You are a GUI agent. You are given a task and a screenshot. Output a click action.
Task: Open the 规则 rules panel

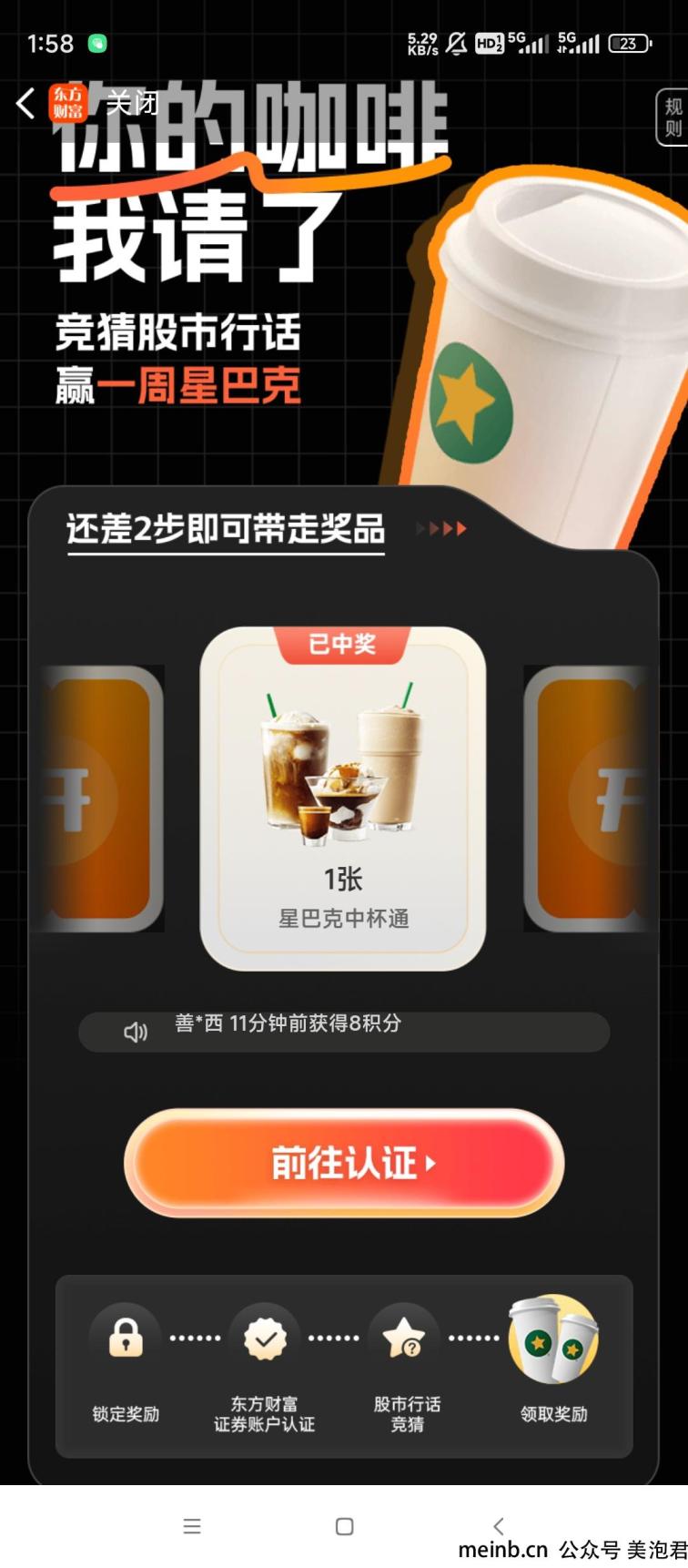pos(673,117)
